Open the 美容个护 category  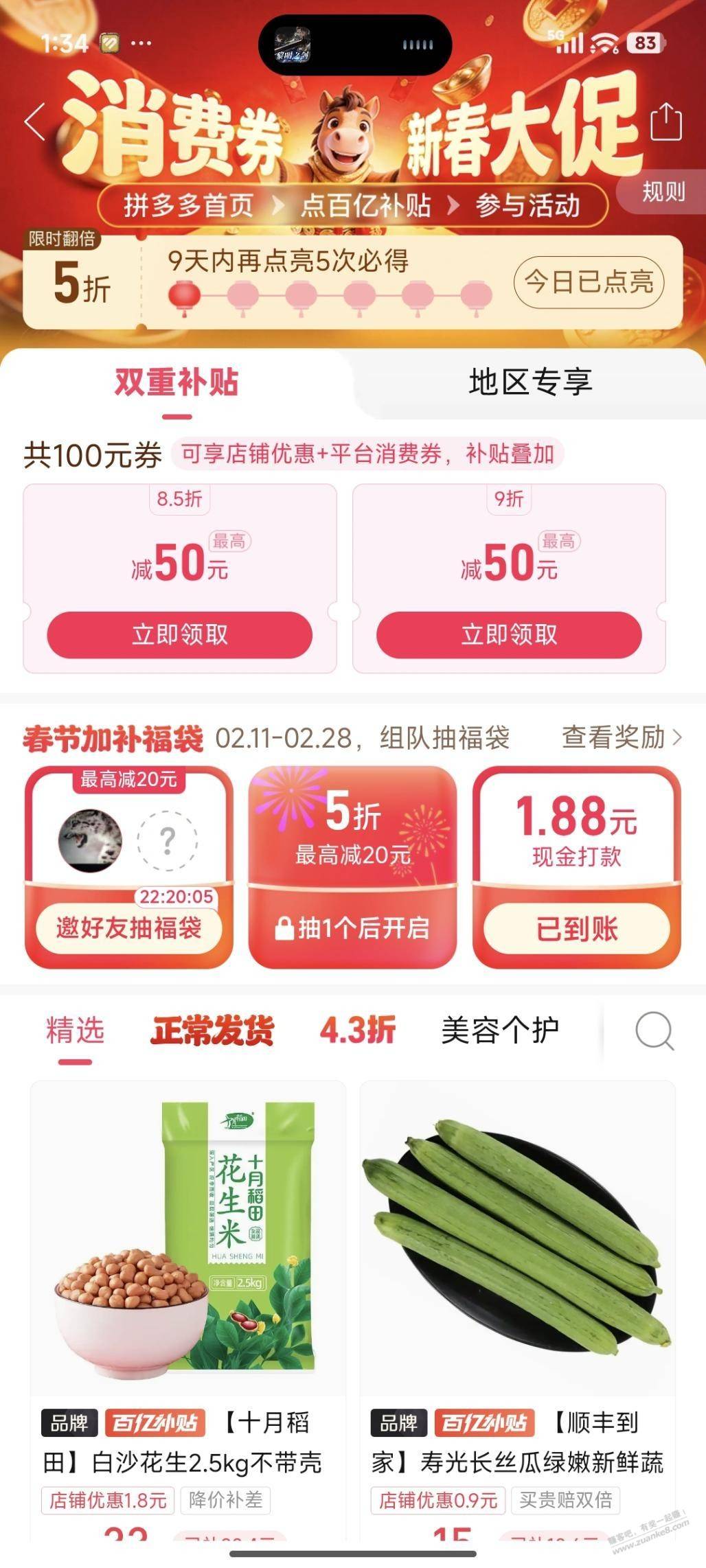[499, 1030]
